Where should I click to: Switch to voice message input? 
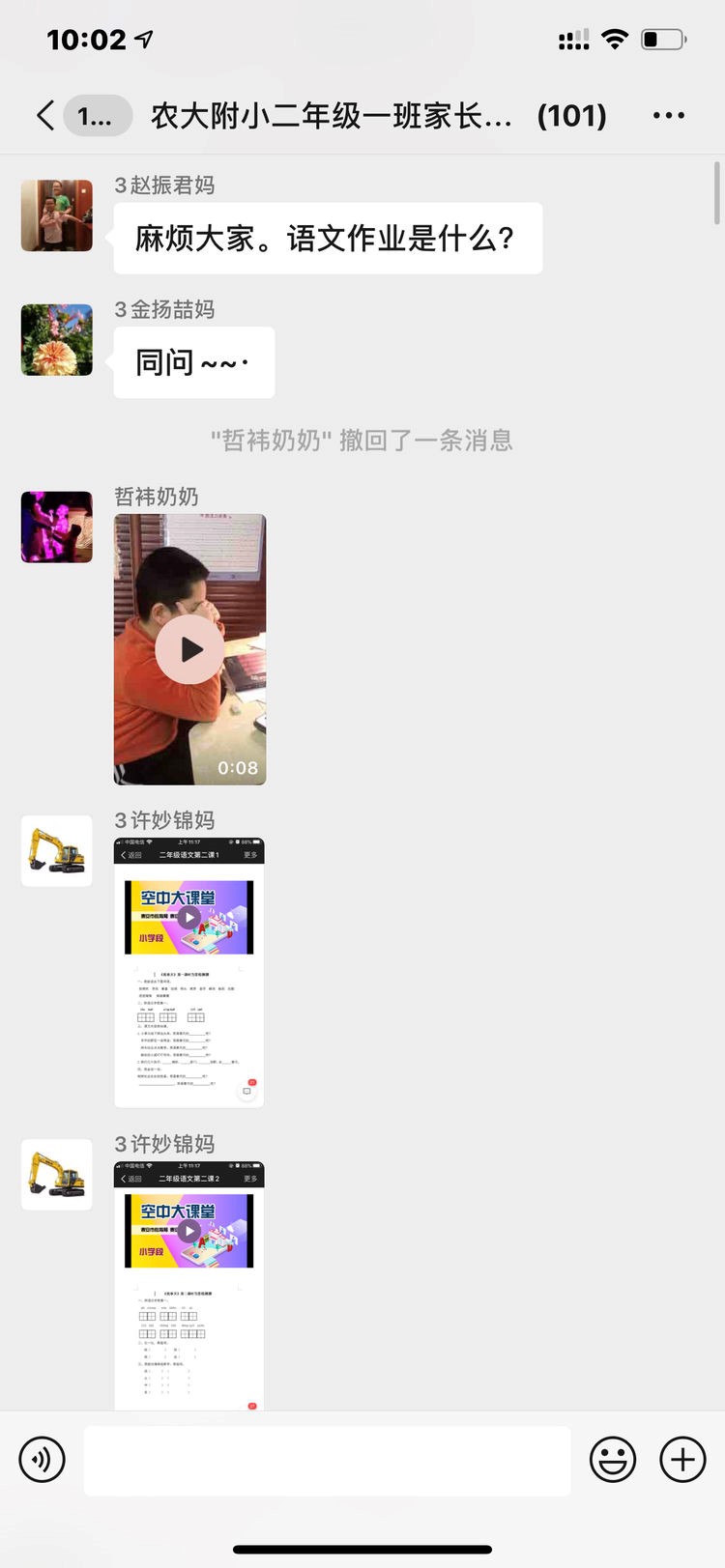point(43,1459)
